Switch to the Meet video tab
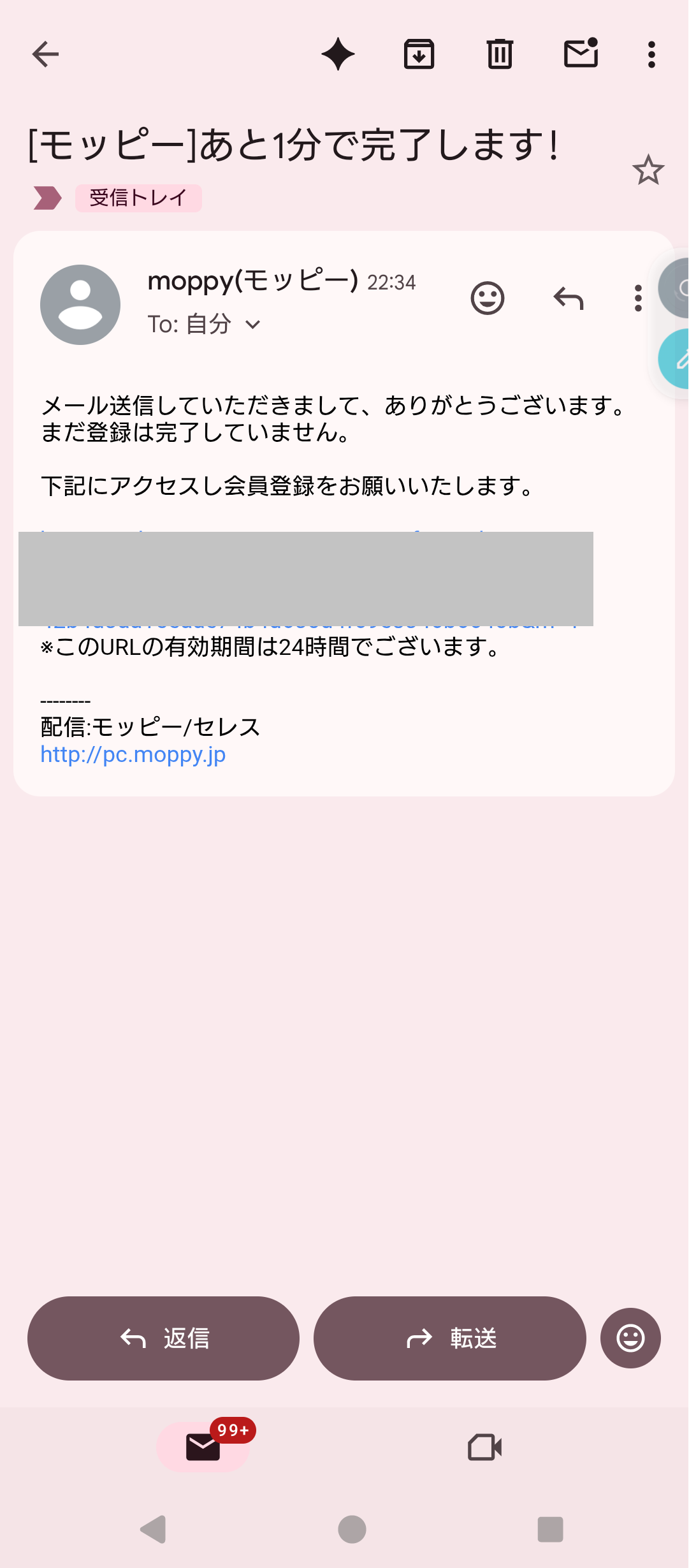689x1568 pixels. click(x=485, y=1447)
